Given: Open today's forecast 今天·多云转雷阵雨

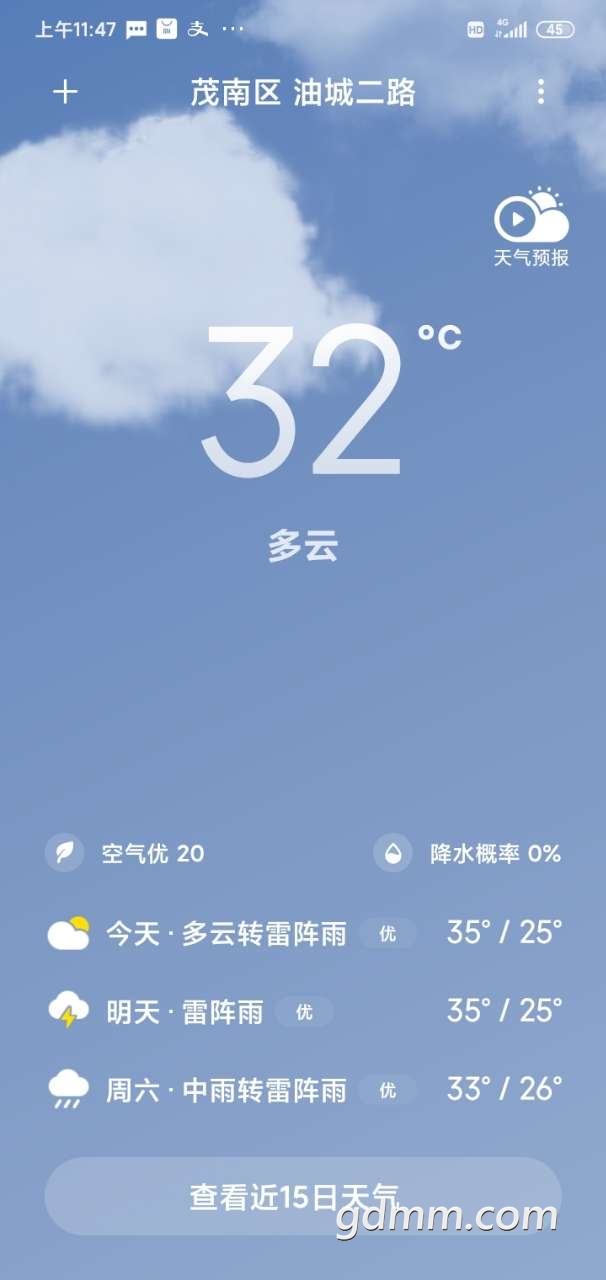Looking at the screenshot, I should click(x=304, y=933).
